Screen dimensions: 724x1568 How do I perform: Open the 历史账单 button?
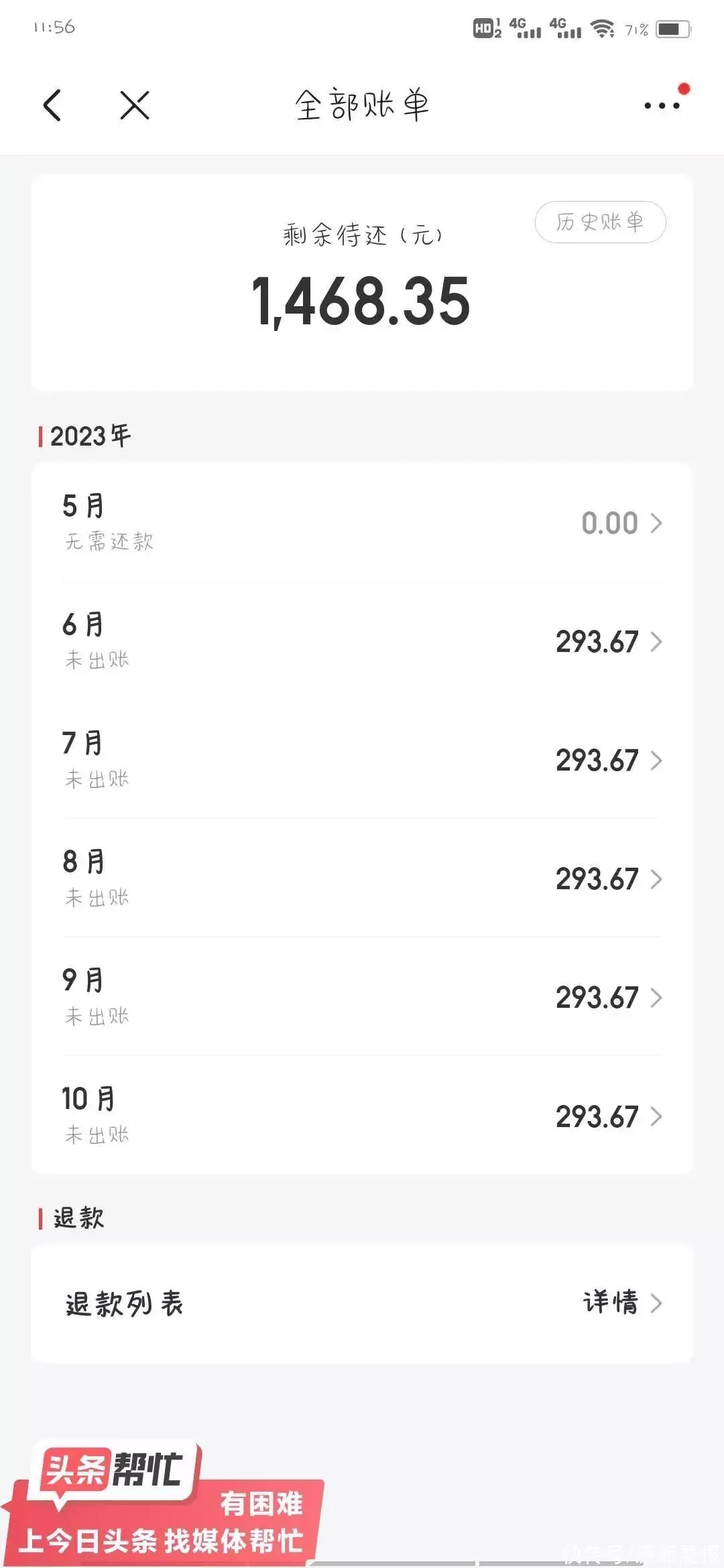tap(600, 222)
